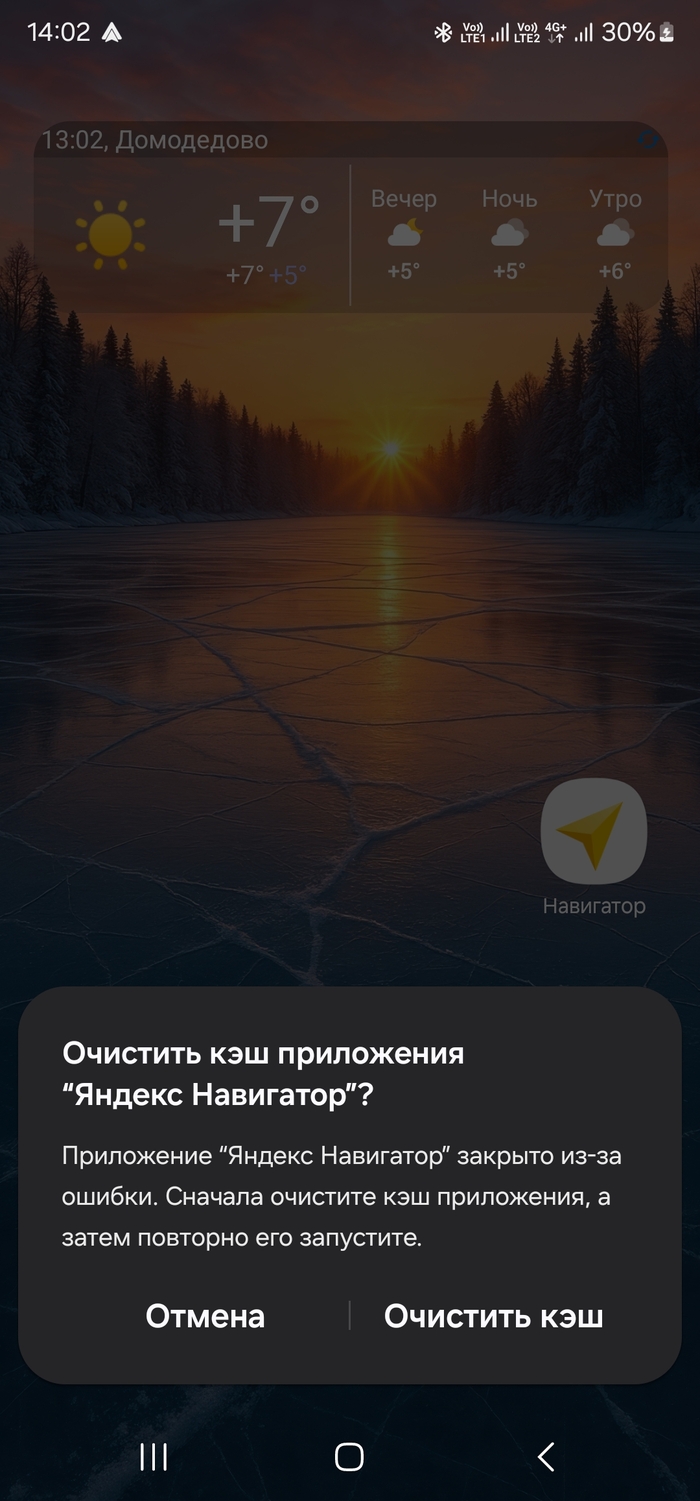Confirm with Очистить кэш button
Screen dimensions: 700x1501
coord(493,1316)
